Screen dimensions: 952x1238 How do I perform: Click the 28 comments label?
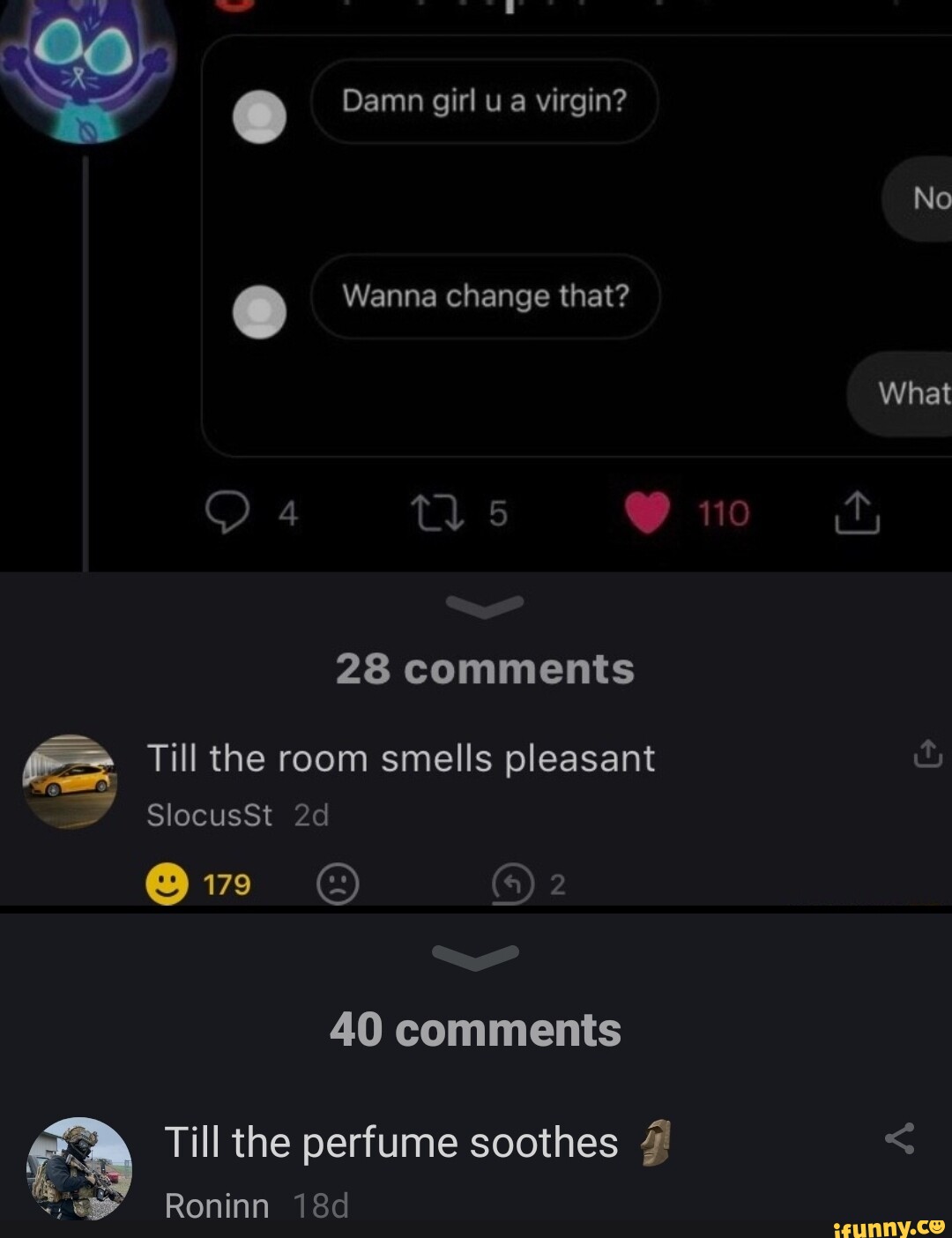(x=486, y=668)
